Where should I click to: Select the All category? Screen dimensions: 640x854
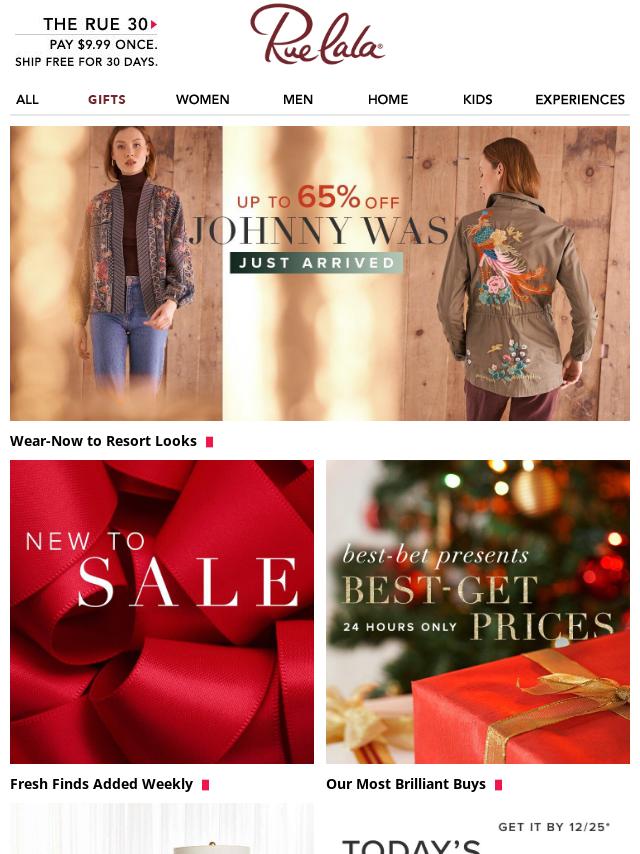tap(27, 99)
